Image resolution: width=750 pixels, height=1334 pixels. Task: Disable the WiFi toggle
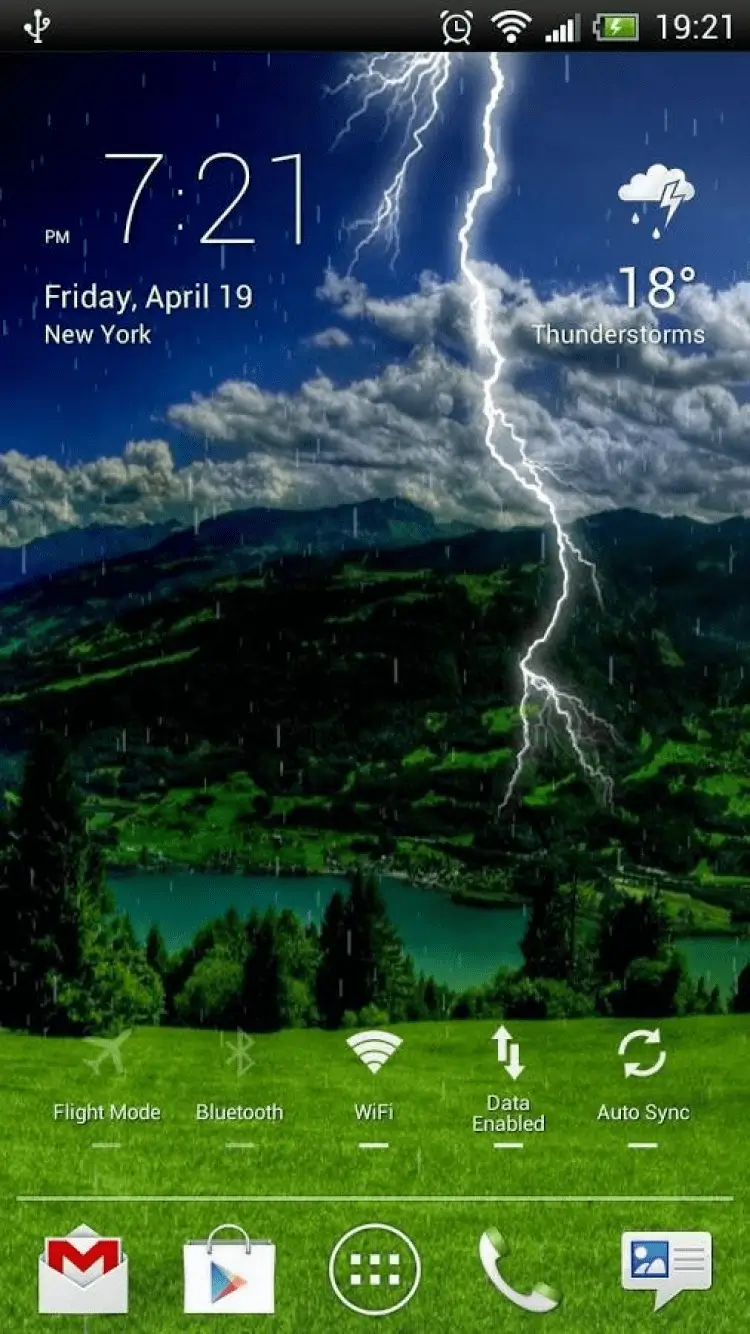pyautogui.click(x=374, y=1075)
